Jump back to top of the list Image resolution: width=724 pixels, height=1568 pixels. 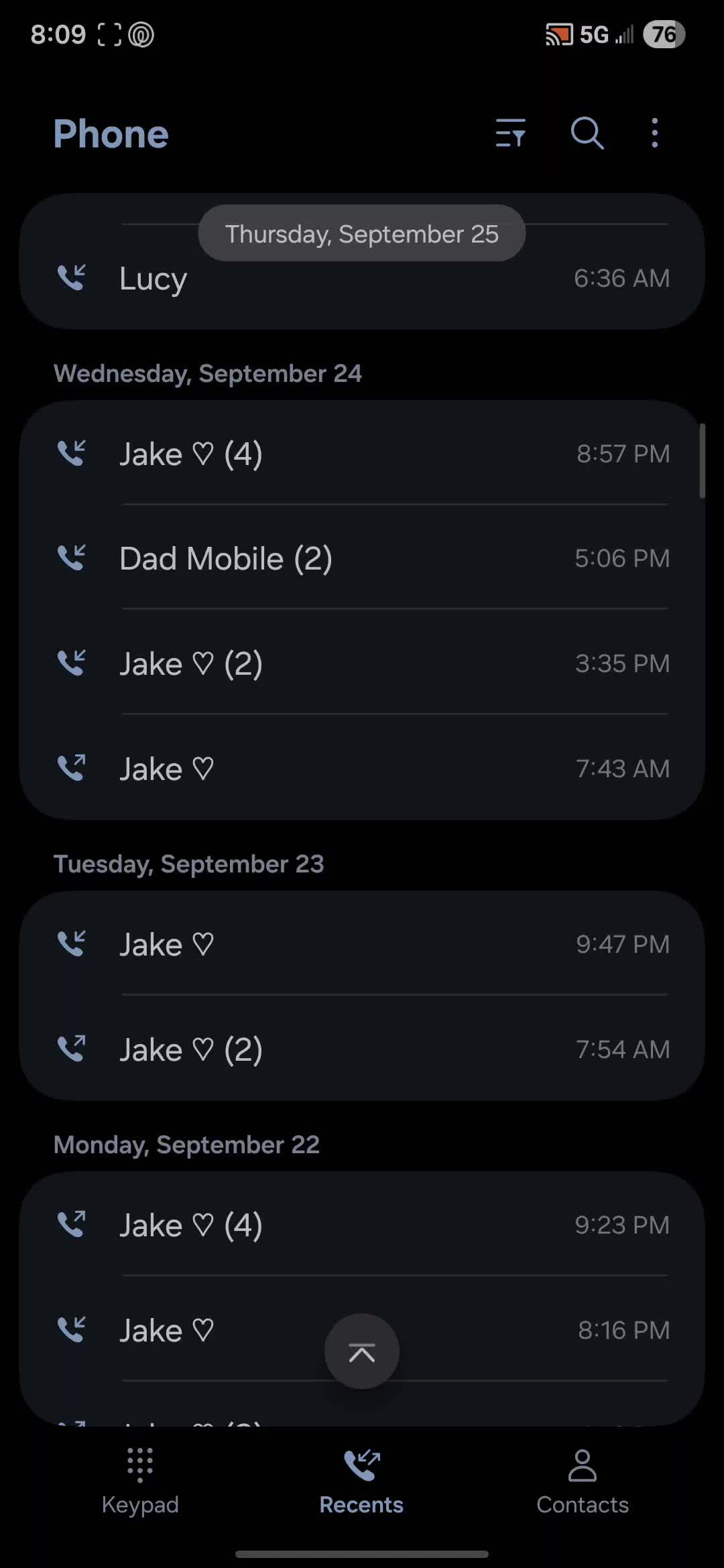(362, 1352)
